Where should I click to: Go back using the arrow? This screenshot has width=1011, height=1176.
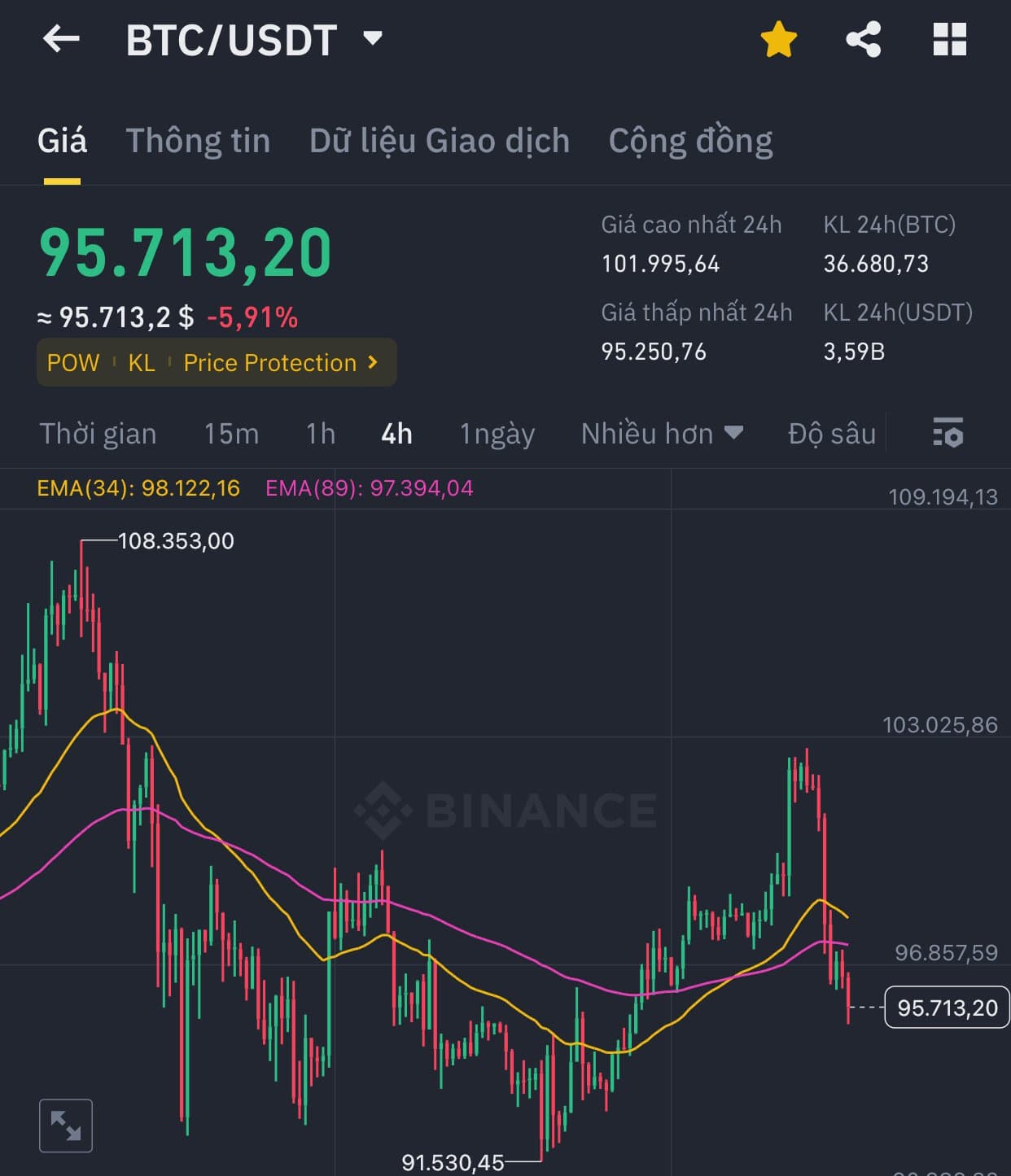[61, 38]
